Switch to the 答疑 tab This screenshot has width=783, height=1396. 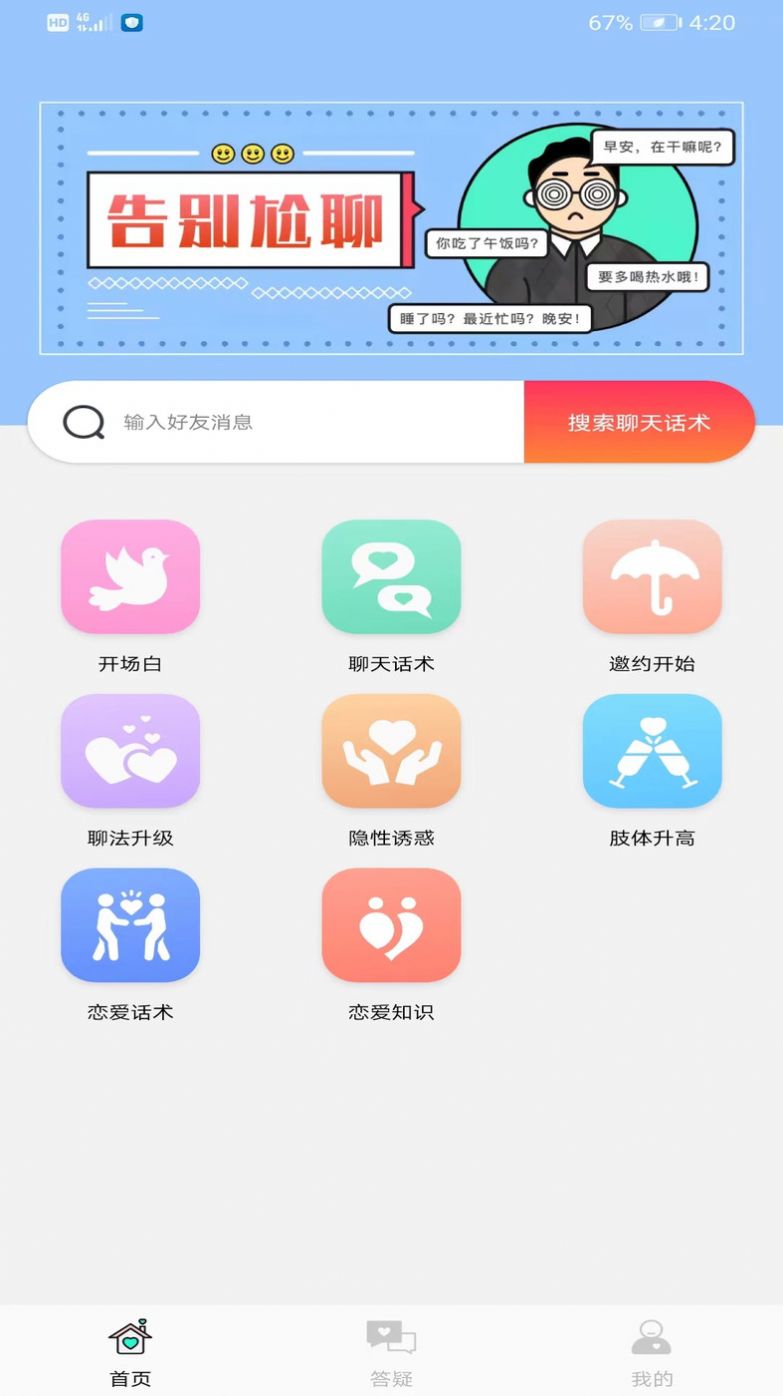(391, 1350)
